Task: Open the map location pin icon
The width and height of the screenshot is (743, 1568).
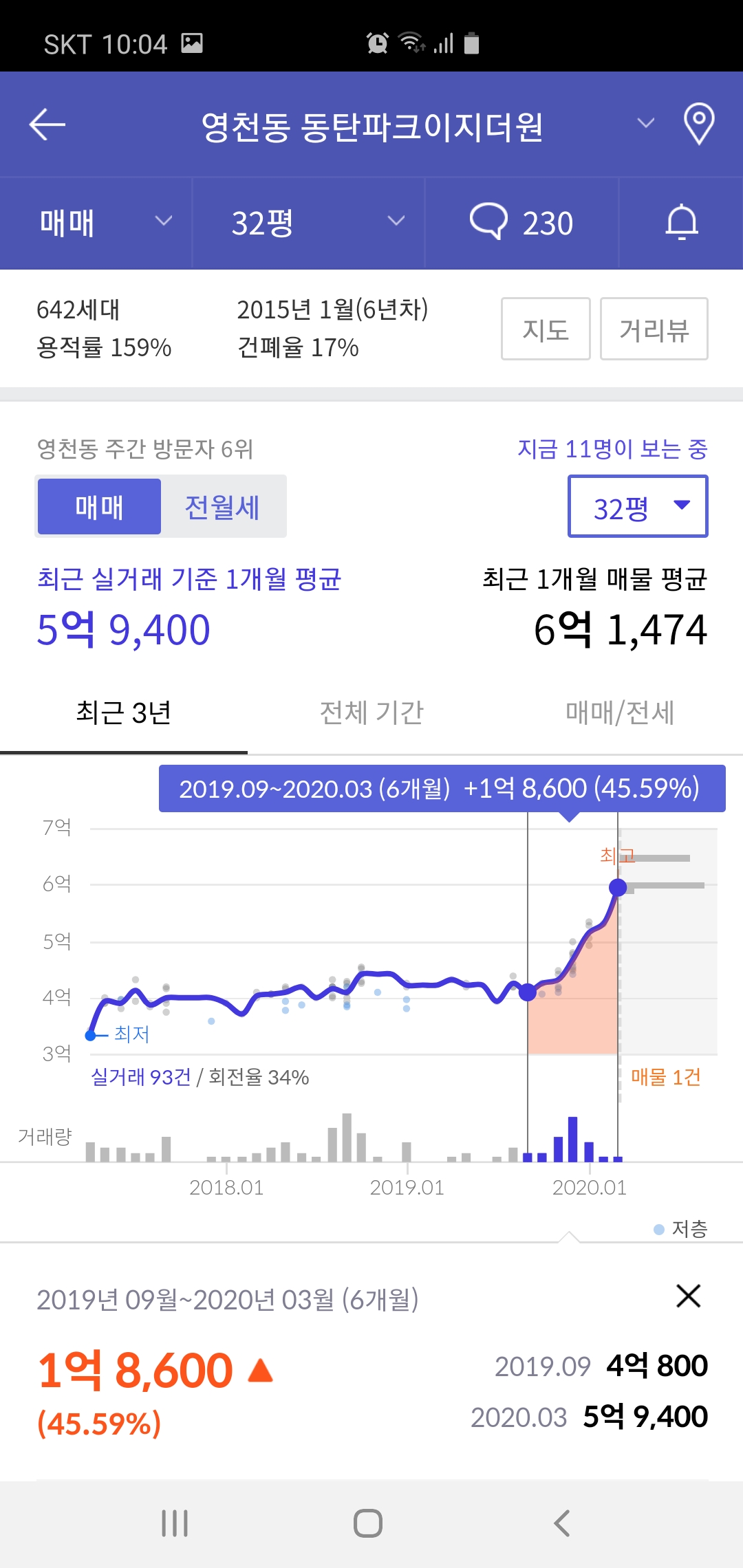Action: [698, 124]
